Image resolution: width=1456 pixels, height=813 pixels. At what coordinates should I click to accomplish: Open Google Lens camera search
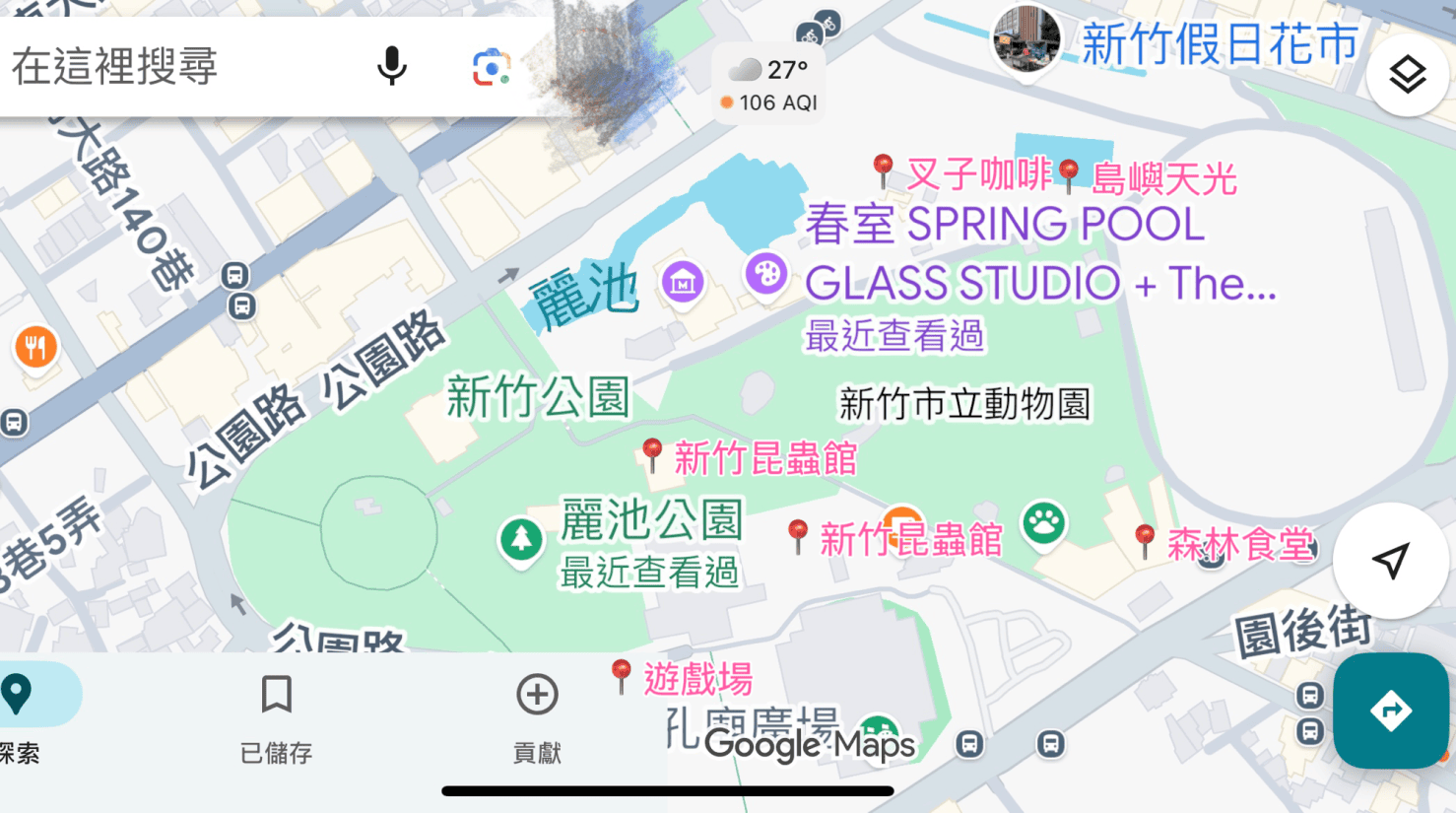pyautogui.click(x=491, y=67)
